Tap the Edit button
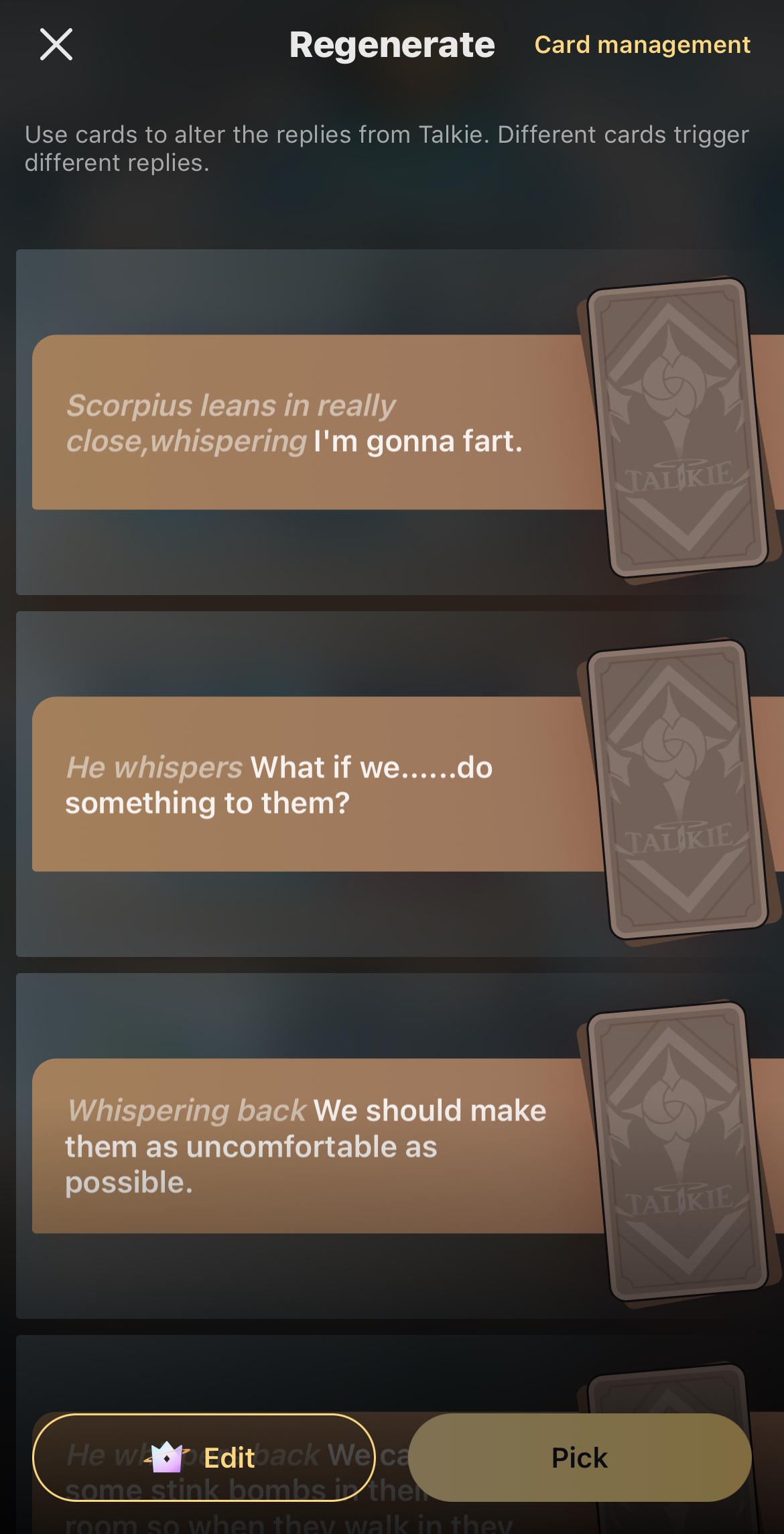Viewport: 784px width, 1534px height. tap(204, 1458)
